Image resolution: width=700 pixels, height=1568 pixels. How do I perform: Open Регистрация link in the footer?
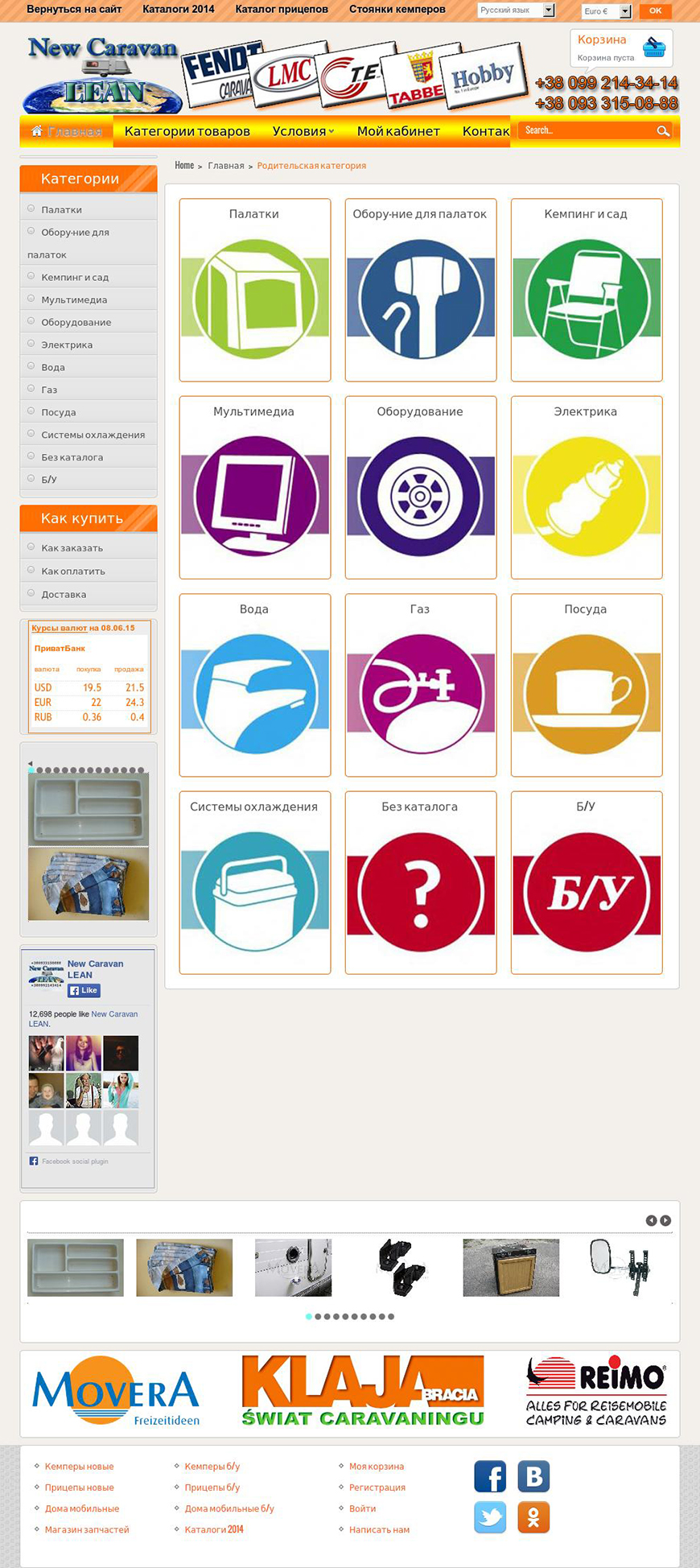coord(377,1488)
